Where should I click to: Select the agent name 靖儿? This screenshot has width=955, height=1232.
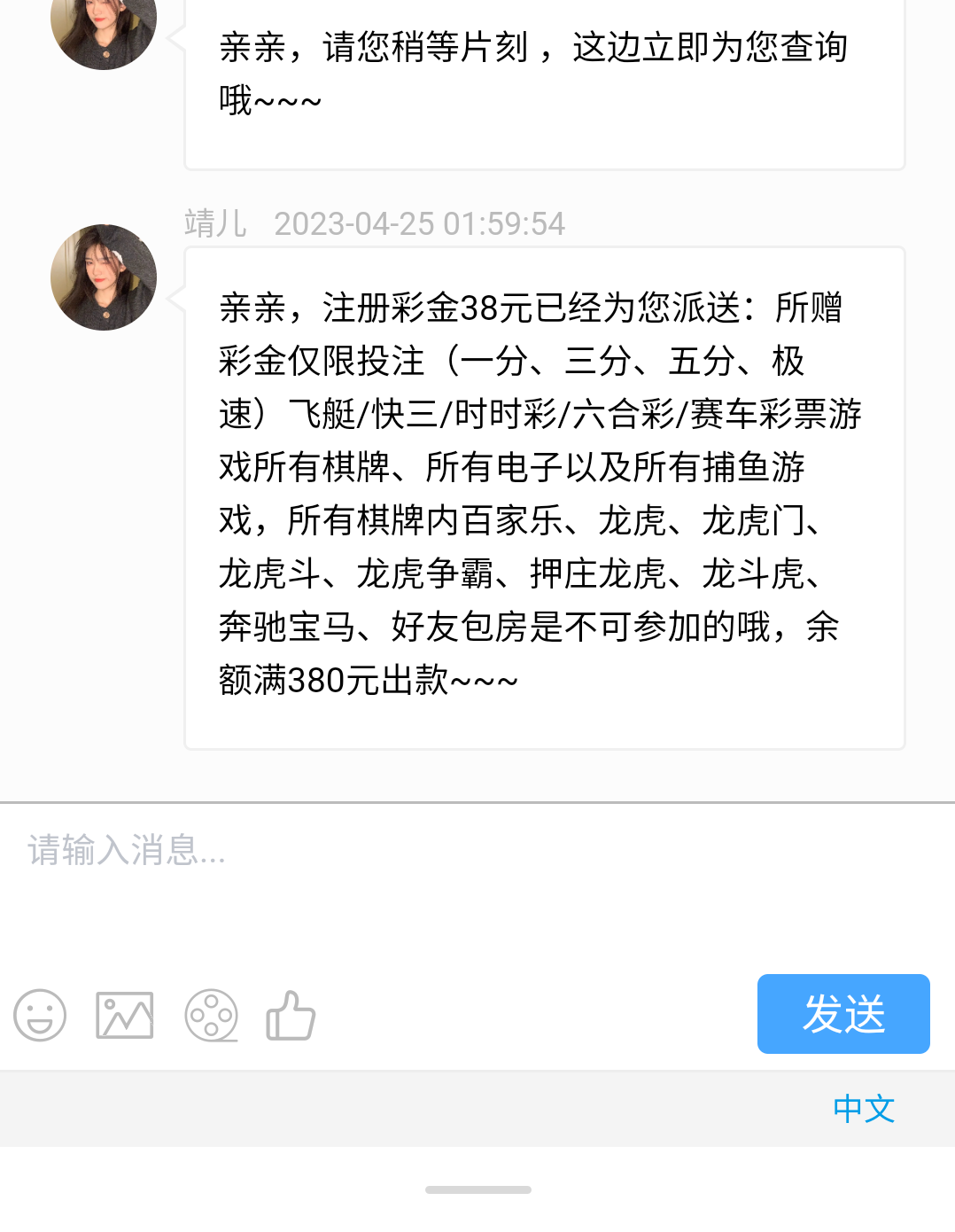(x=215, y=222)
